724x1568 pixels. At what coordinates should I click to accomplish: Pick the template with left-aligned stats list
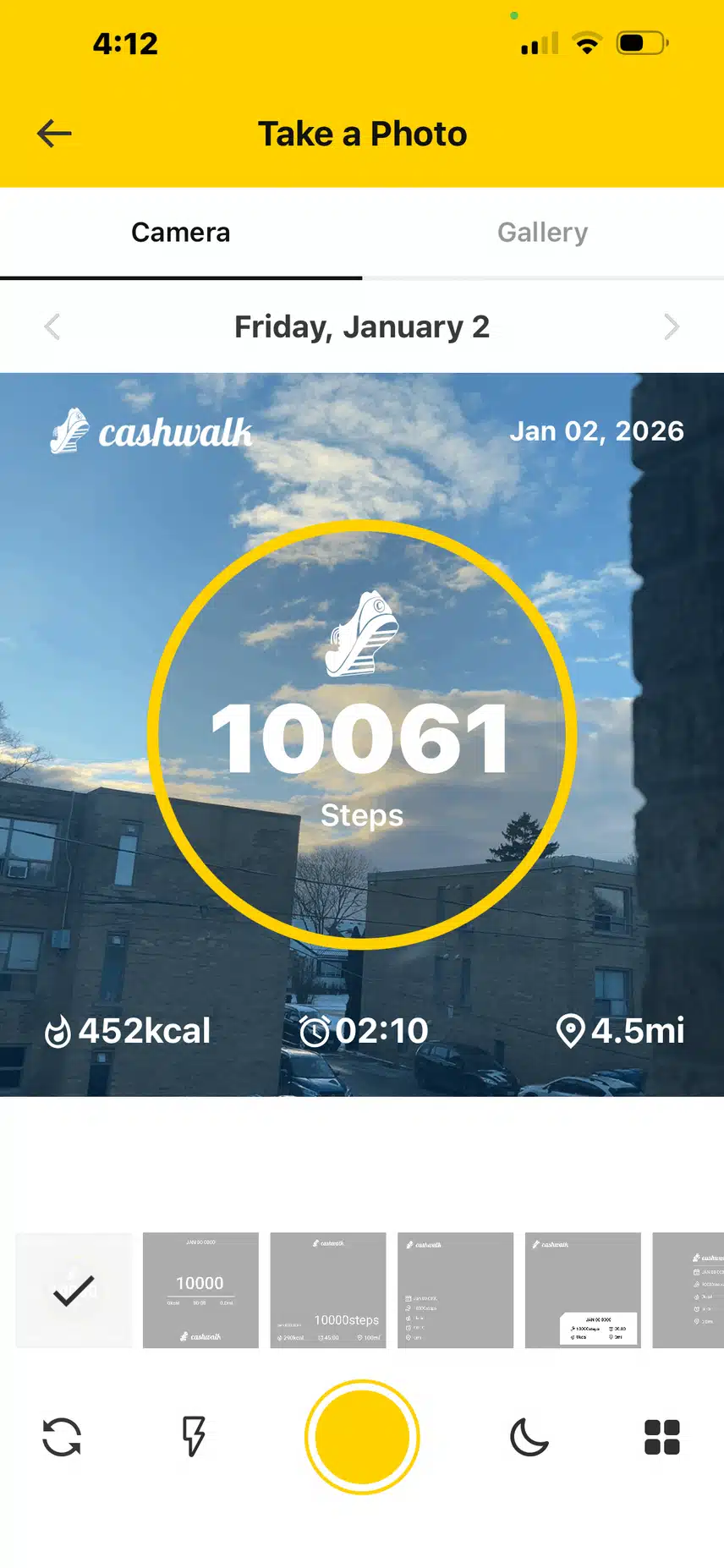coord(455,1290)
